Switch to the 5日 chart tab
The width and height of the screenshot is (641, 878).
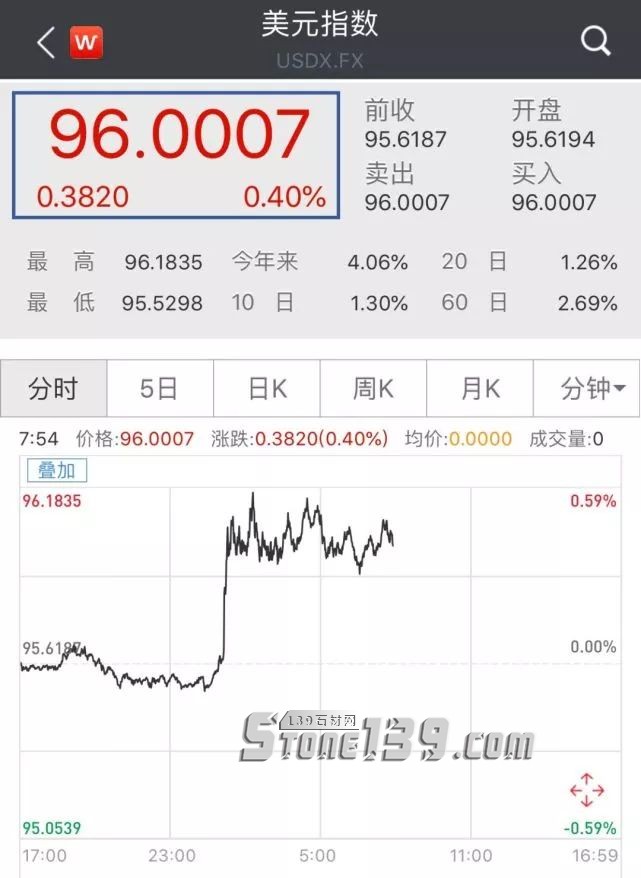pos(160,389)
